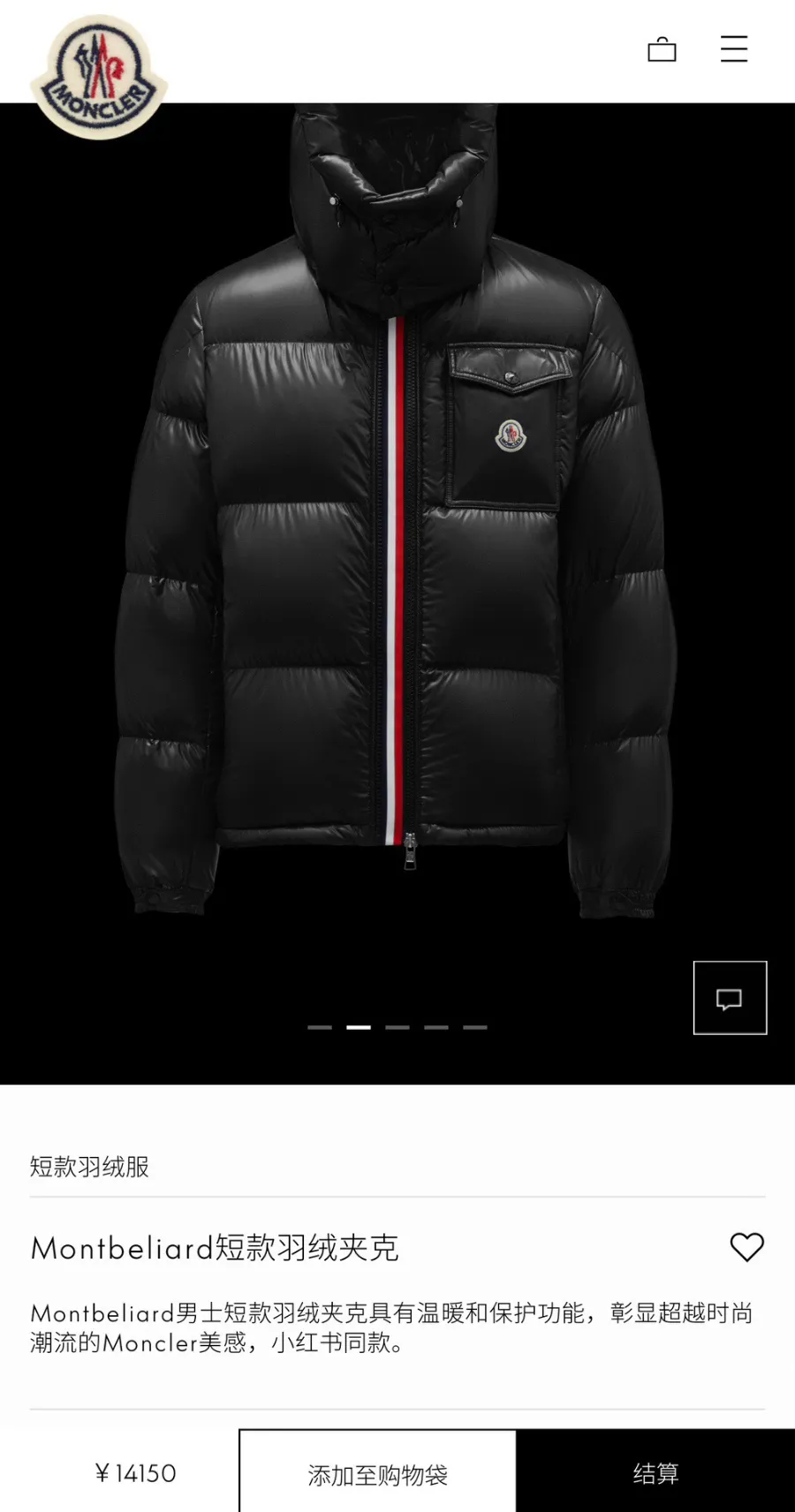Open the shopping bag icon
The height and width of the screenshot is (1512, 795).
pyautogui.click(x=662, y=49)
